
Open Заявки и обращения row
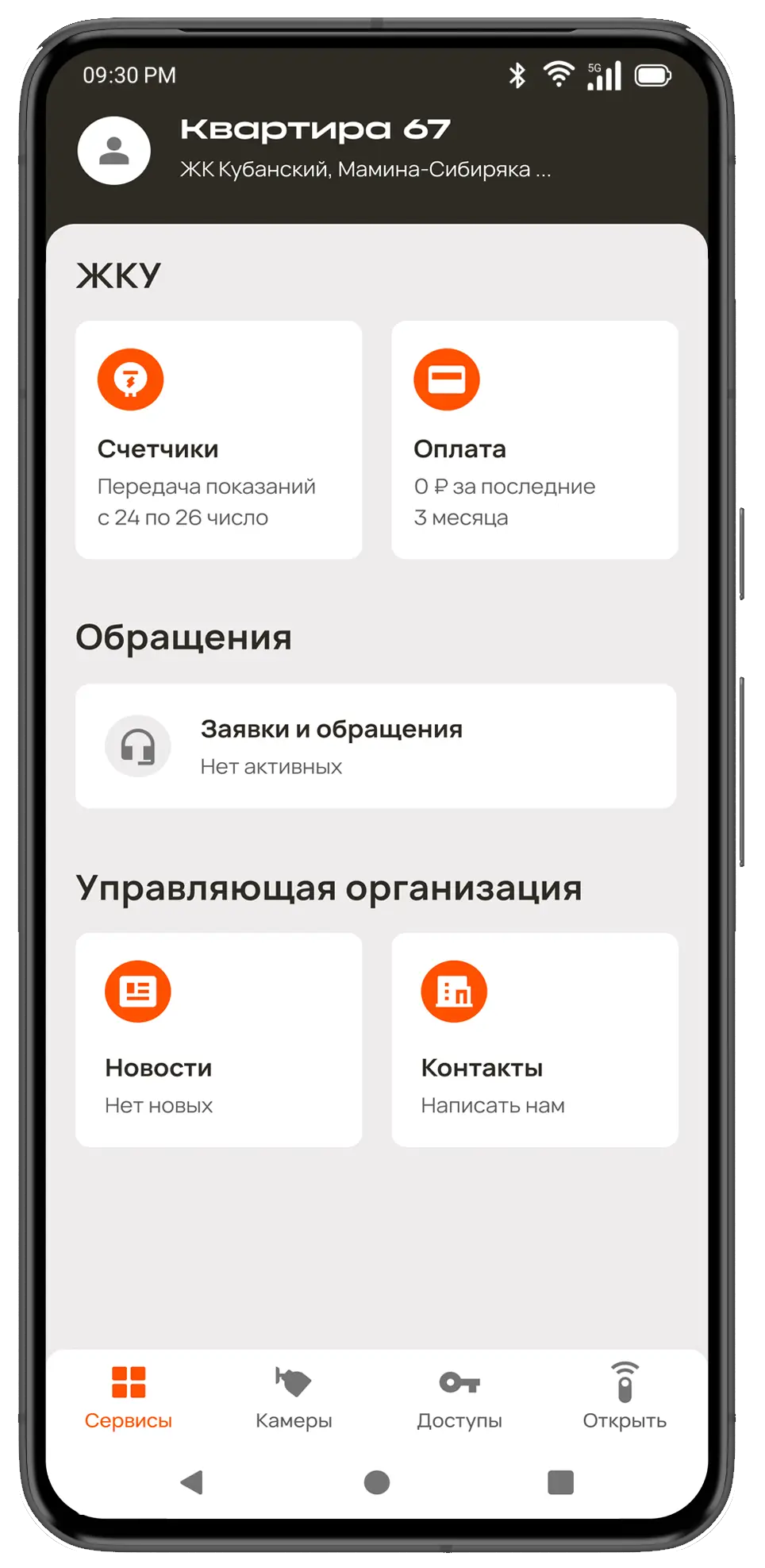[x=375, y=746]
